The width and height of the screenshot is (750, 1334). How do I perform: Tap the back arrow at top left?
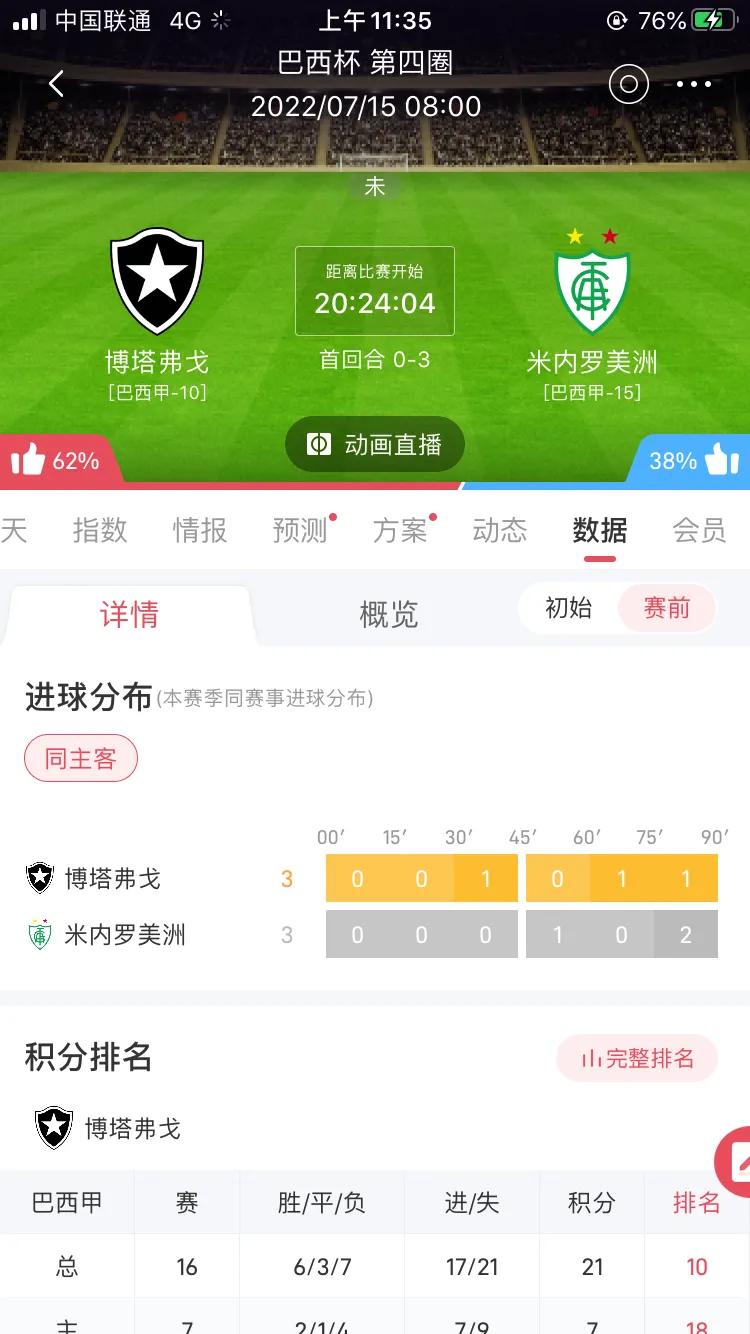[55, 84]
